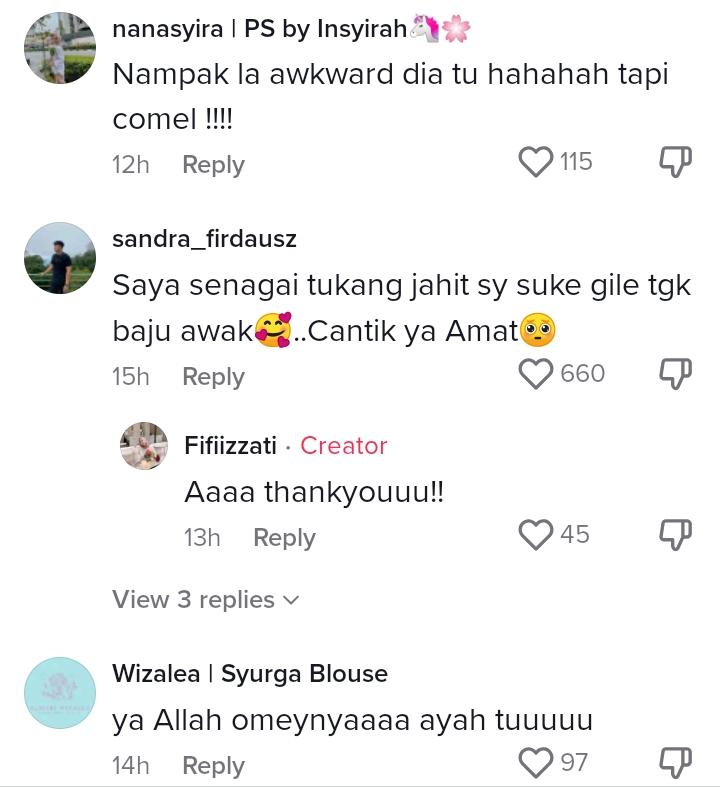This screenshot has height=787, width=720.
Task: Reply to Wizalea's comment
Action: coord(213,766)
